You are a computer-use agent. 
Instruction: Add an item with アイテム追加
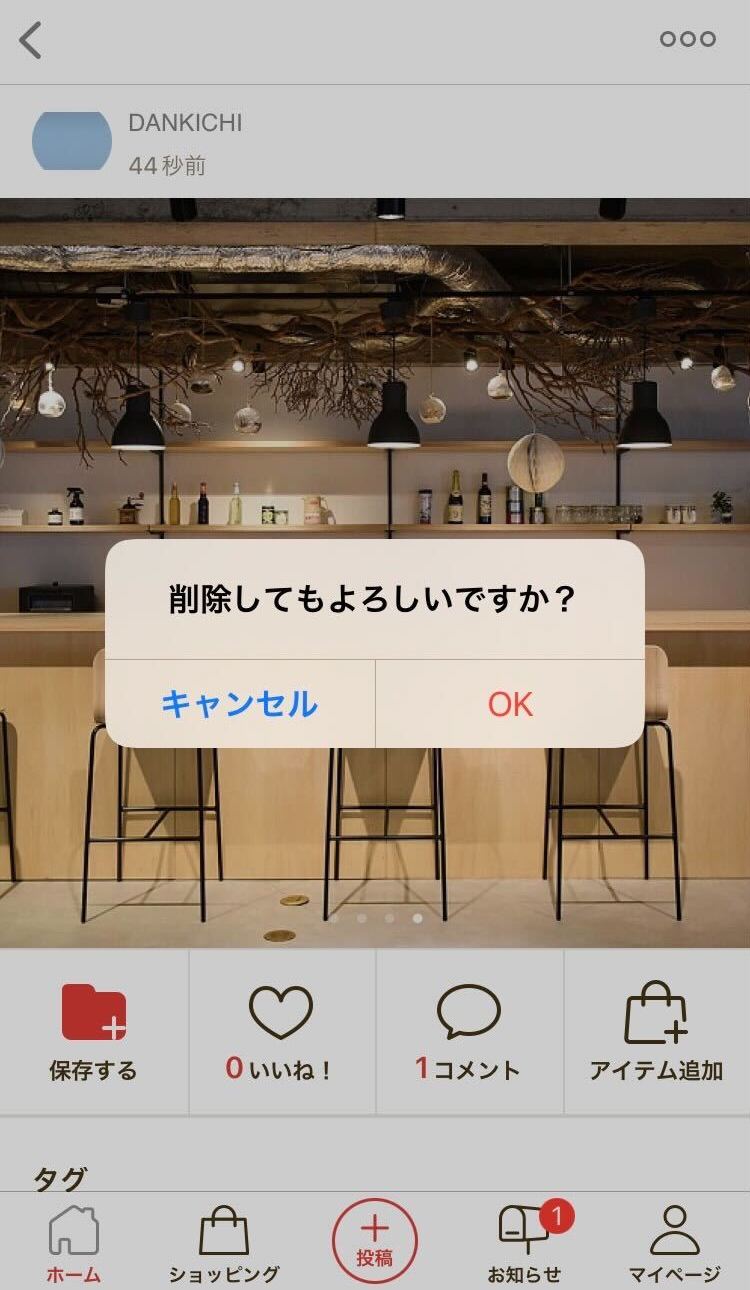point(656,1031)
